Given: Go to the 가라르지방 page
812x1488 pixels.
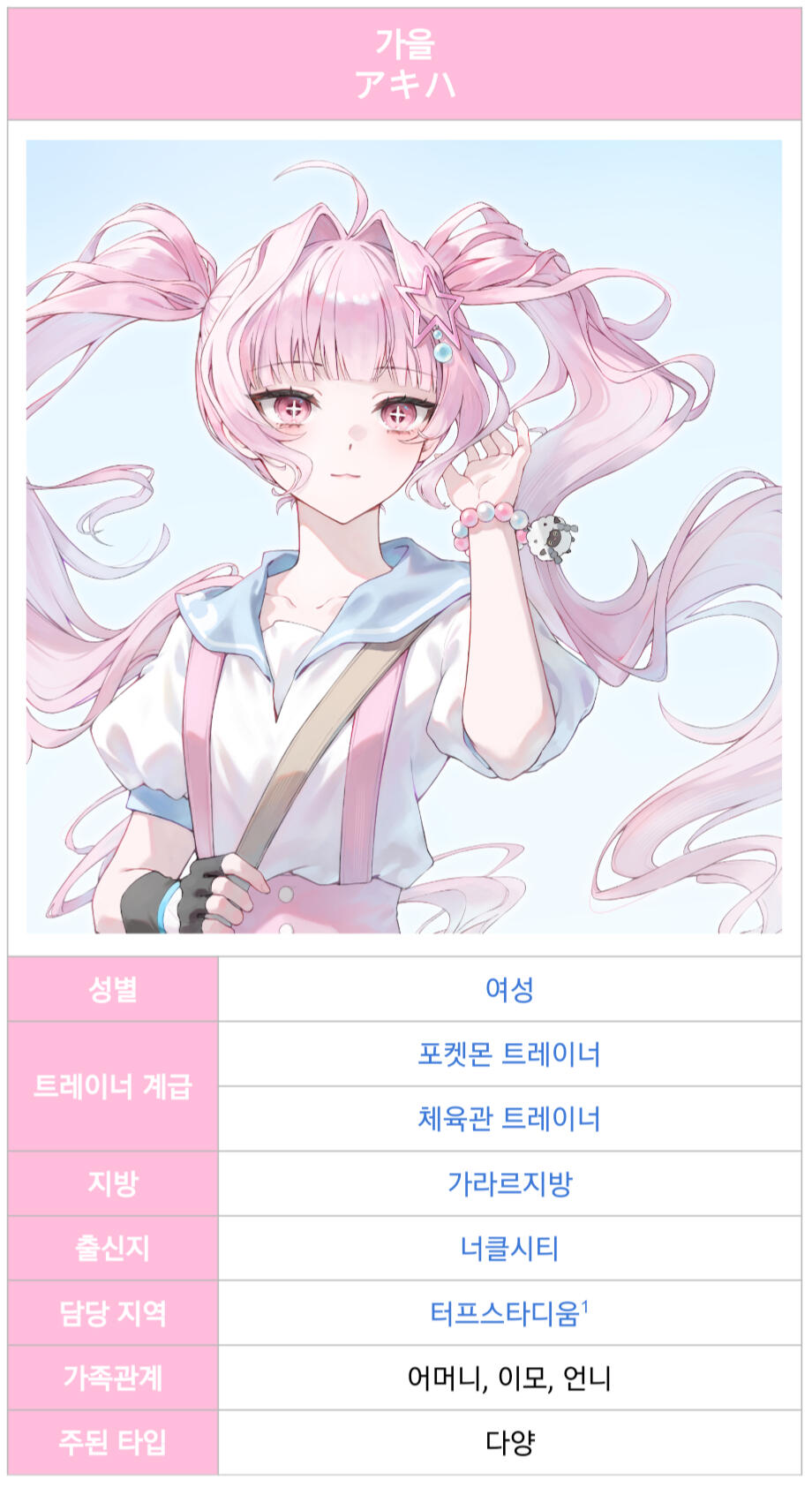Looking at the screenshot, I should pyautogui.click(x=509, y=1183).
